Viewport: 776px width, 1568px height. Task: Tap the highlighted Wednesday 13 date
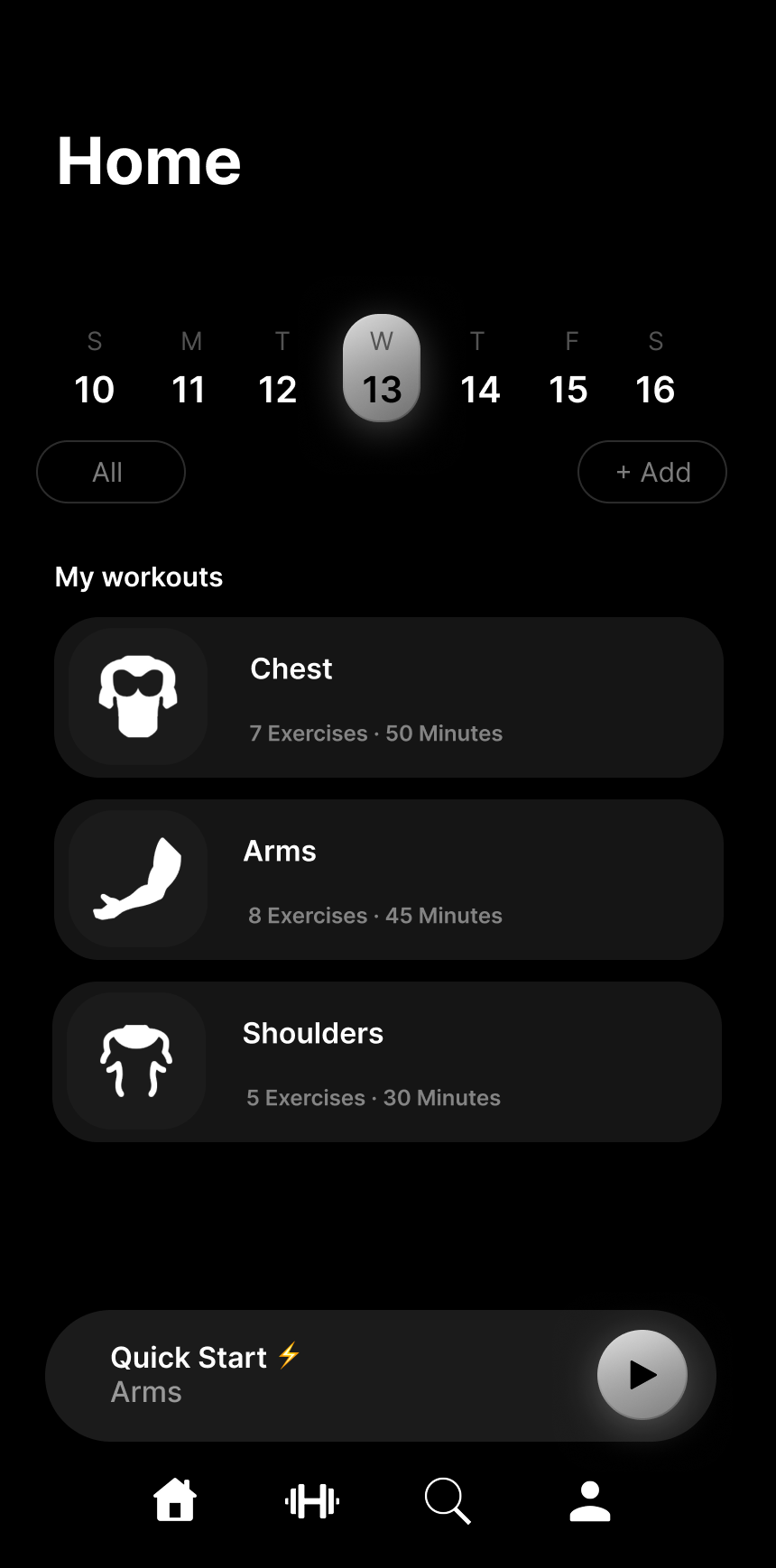382,368
